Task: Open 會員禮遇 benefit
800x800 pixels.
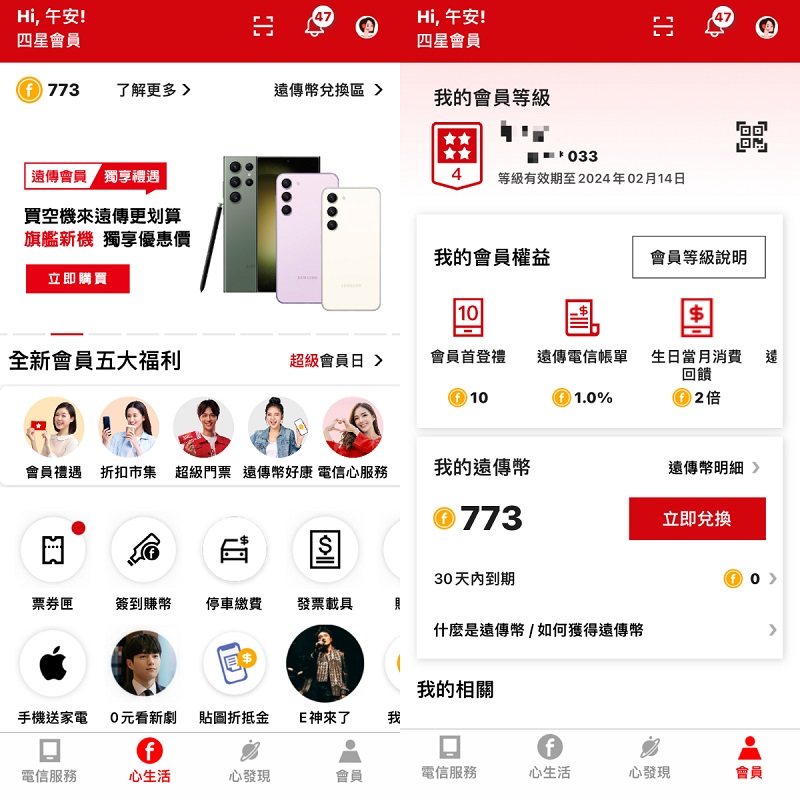Action: [53, 438]
